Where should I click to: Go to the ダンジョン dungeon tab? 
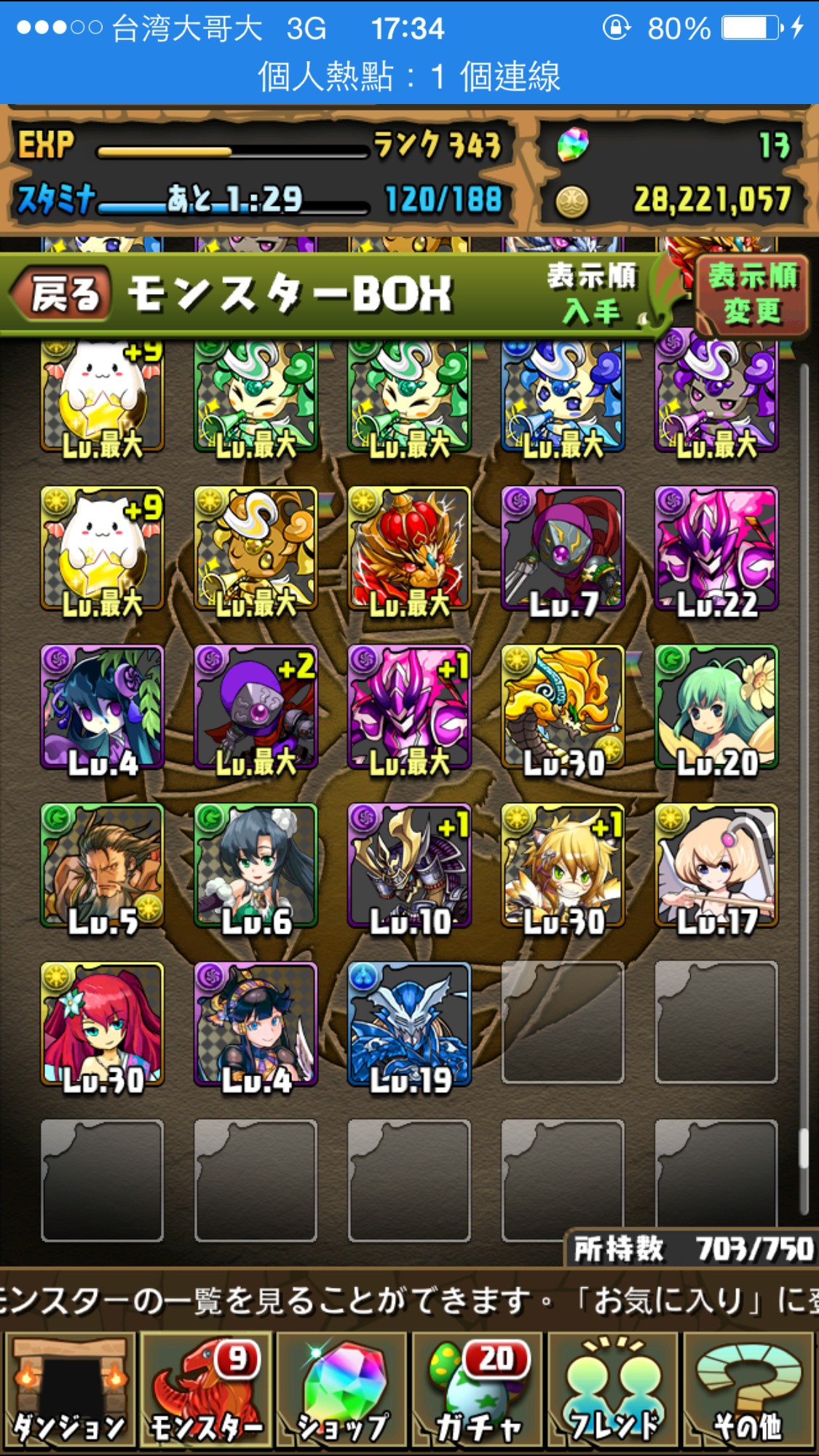pyautogui.click(x=68, y=1391)
